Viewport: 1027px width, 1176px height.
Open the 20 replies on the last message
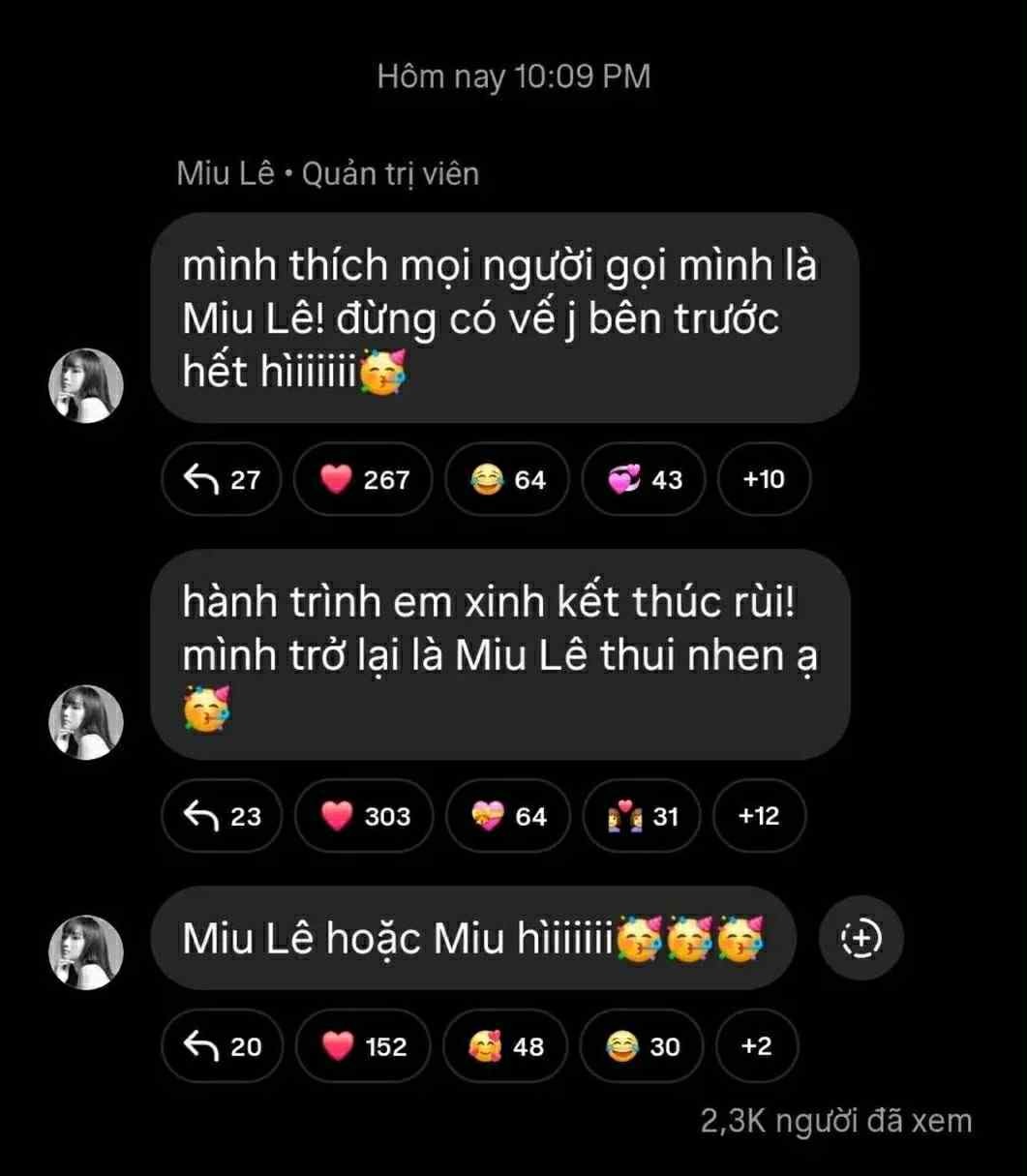click(x=222, y=1046)
